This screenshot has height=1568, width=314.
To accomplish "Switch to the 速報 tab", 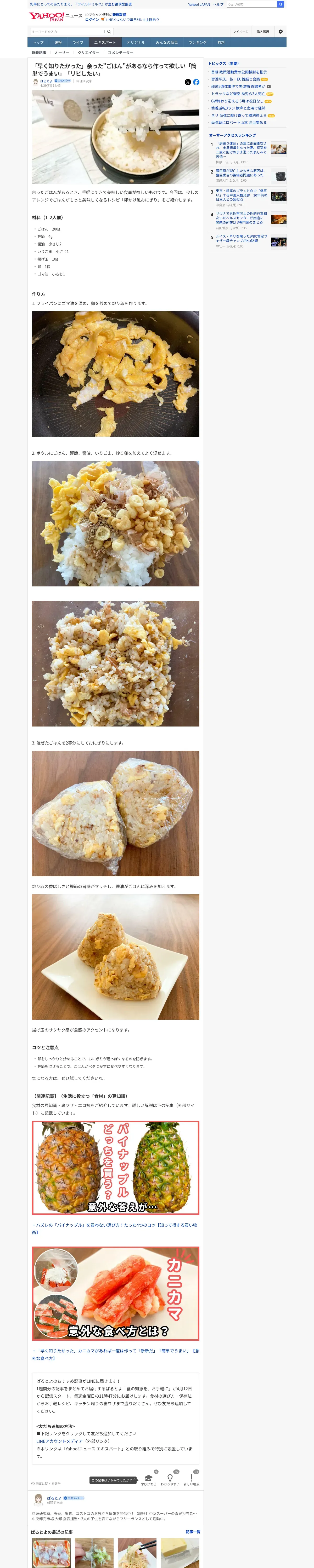I will click(x=58, y=43).
